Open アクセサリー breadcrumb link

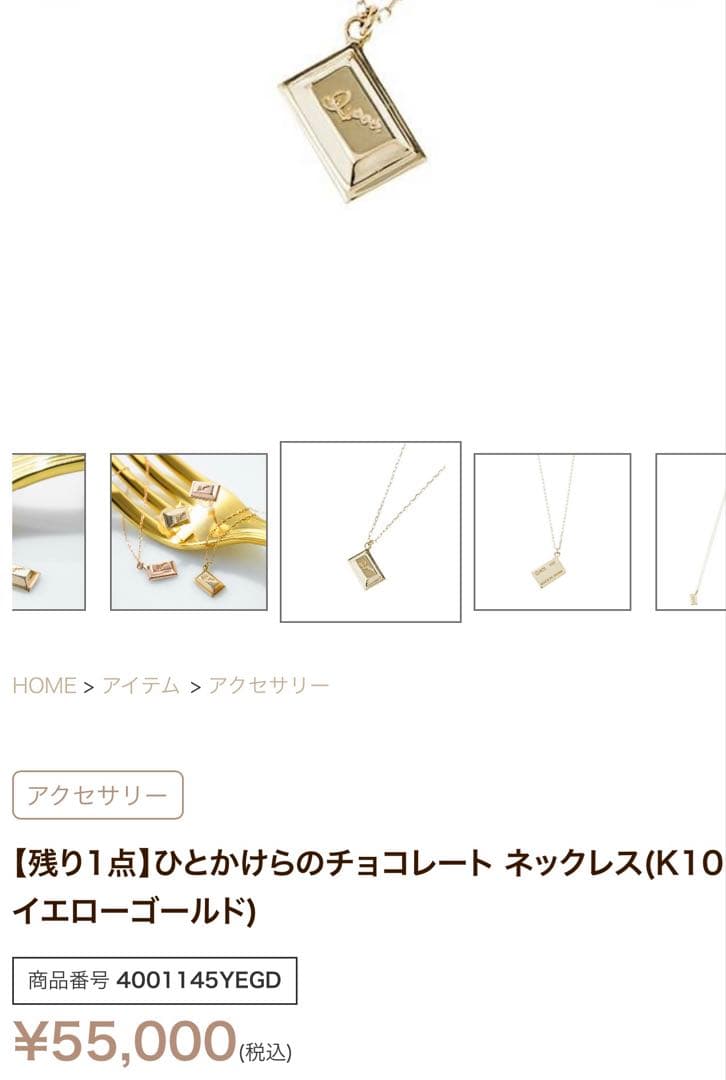[x=268, y=686]
